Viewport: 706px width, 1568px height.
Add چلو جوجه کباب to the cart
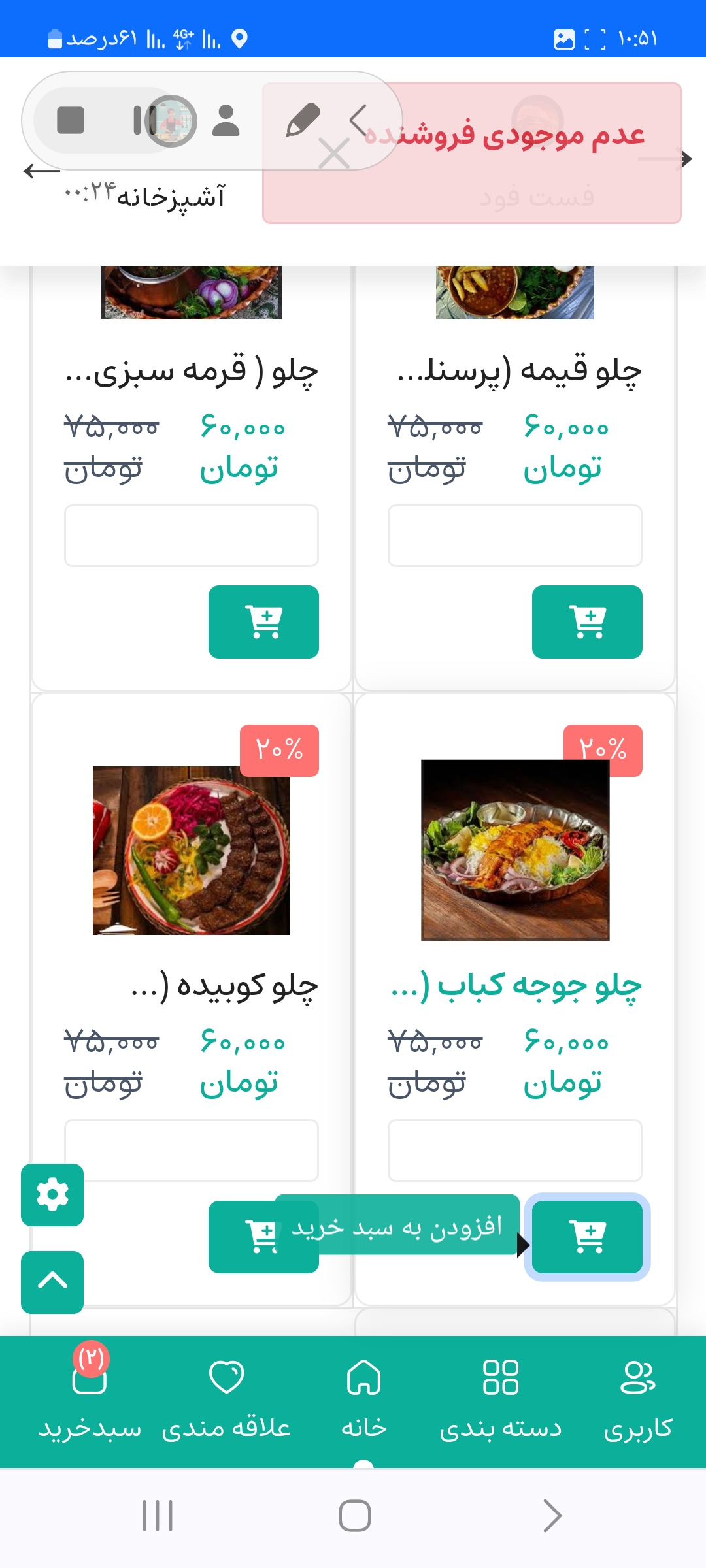coord(587,1237)
